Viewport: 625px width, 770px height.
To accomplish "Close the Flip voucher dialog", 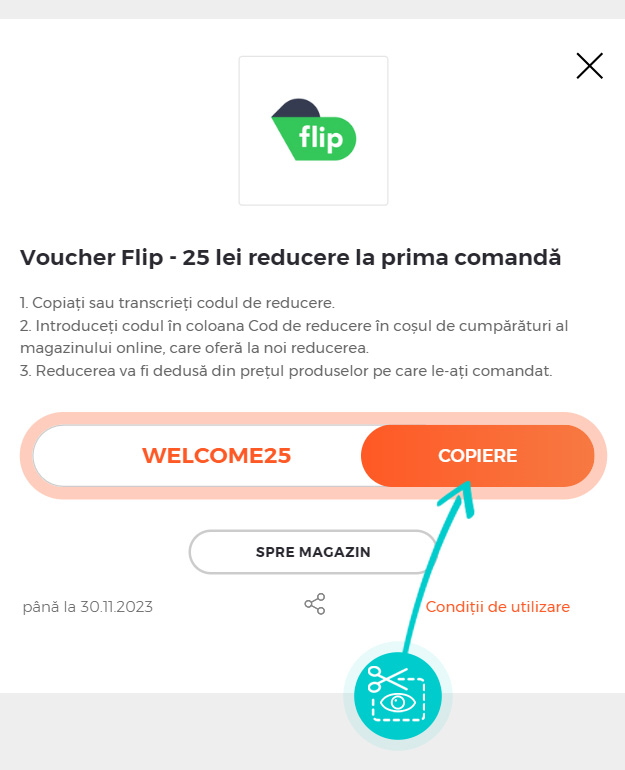I will click(x=590, y=66).
